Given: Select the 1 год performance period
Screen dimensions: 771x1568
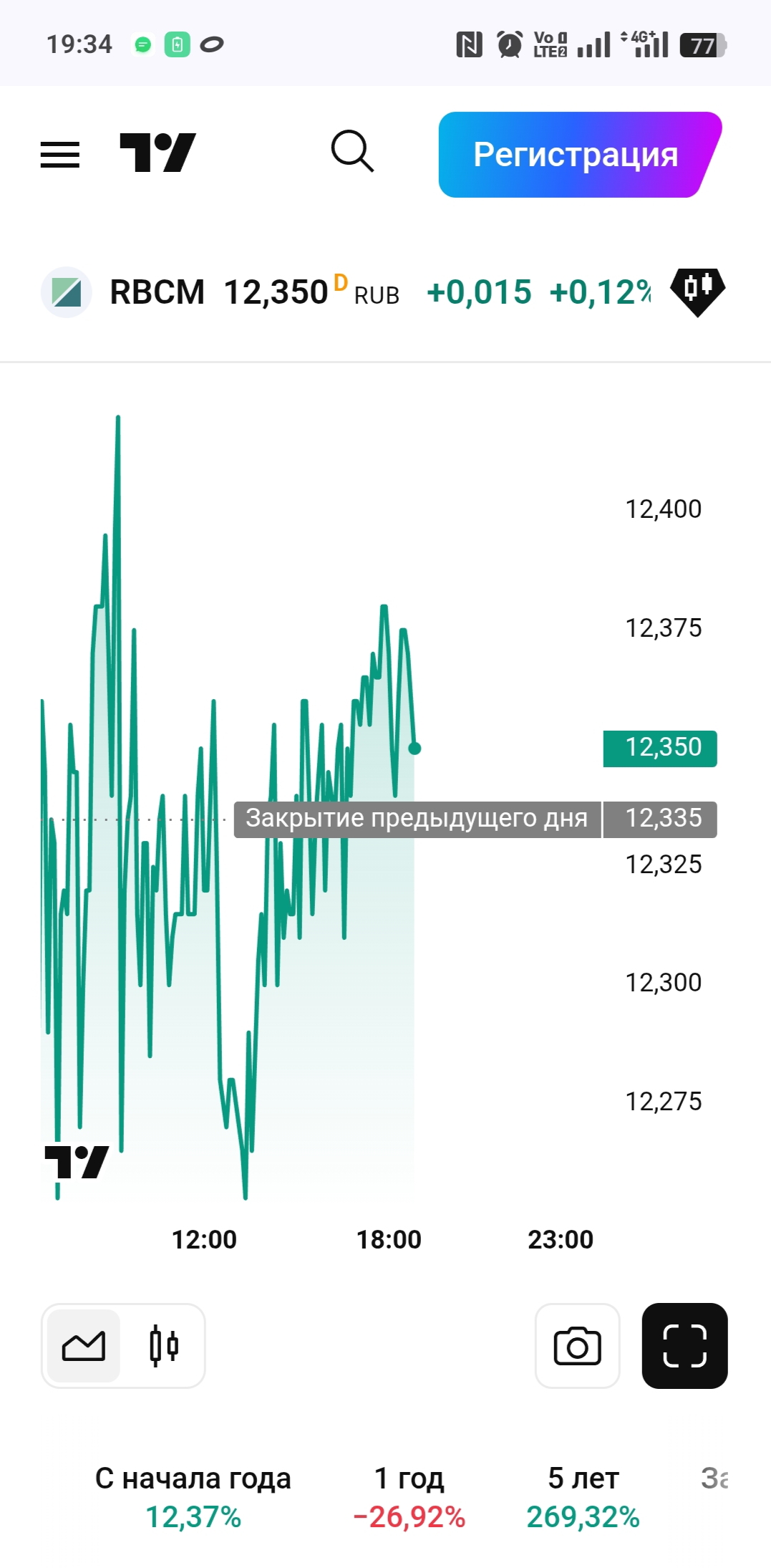Looking at the screenshot, I should coord(409,1496).
